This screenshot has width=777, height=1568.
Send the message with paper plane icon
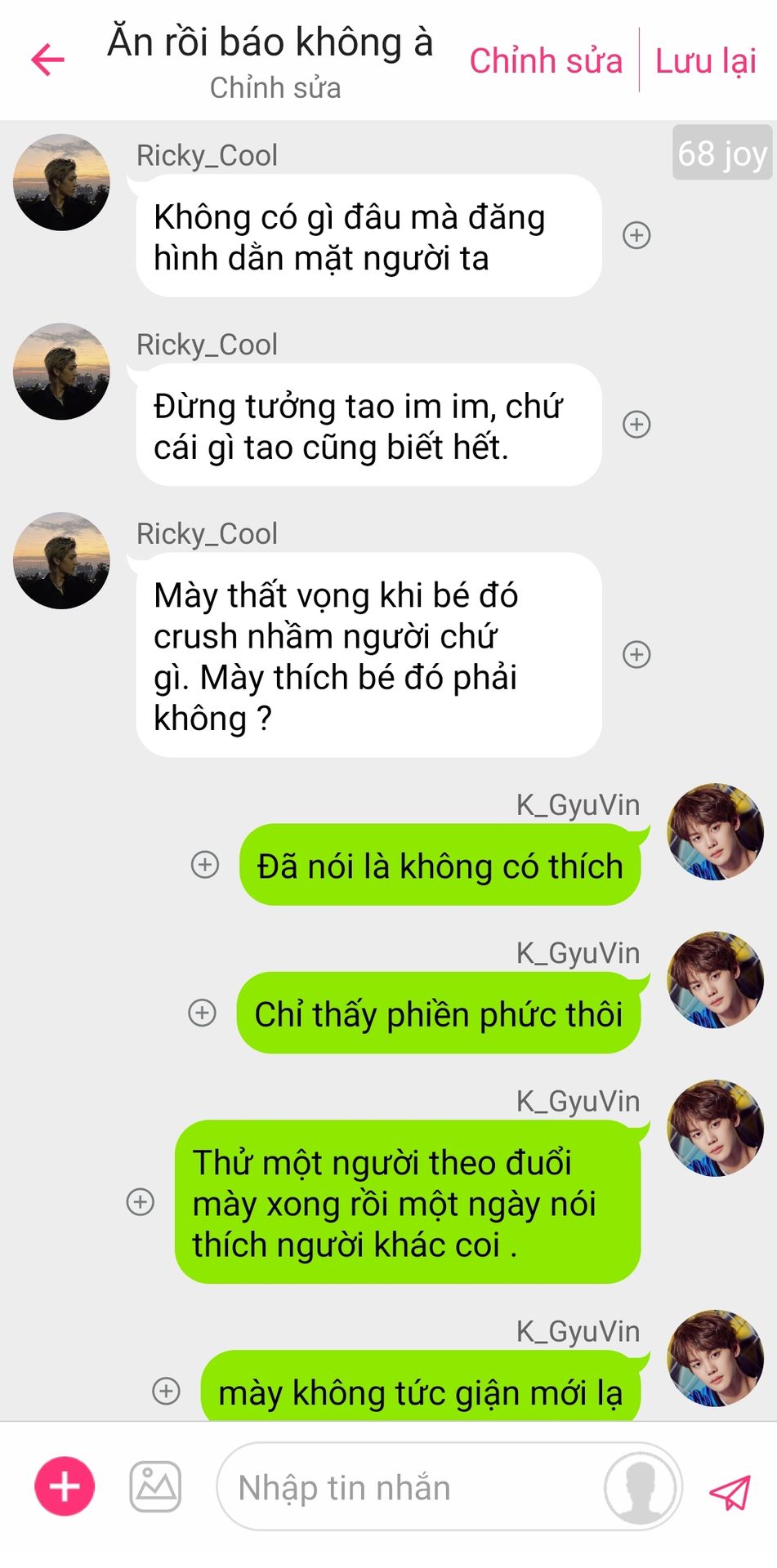point(729,1492)
